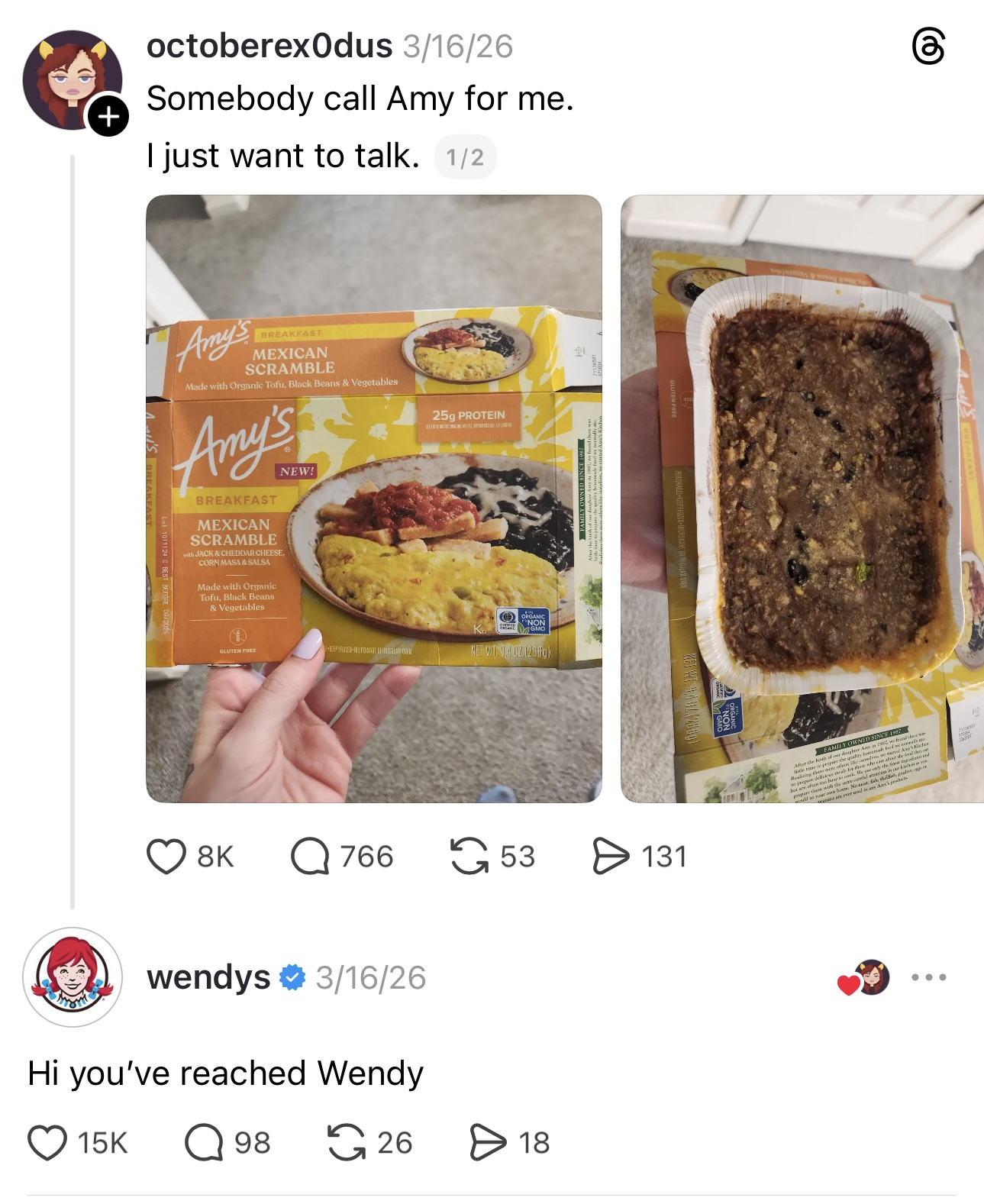Screen dimensions: 984x1204
Task: Open octoberex0dus profile from the username
Action: (269, 46)
